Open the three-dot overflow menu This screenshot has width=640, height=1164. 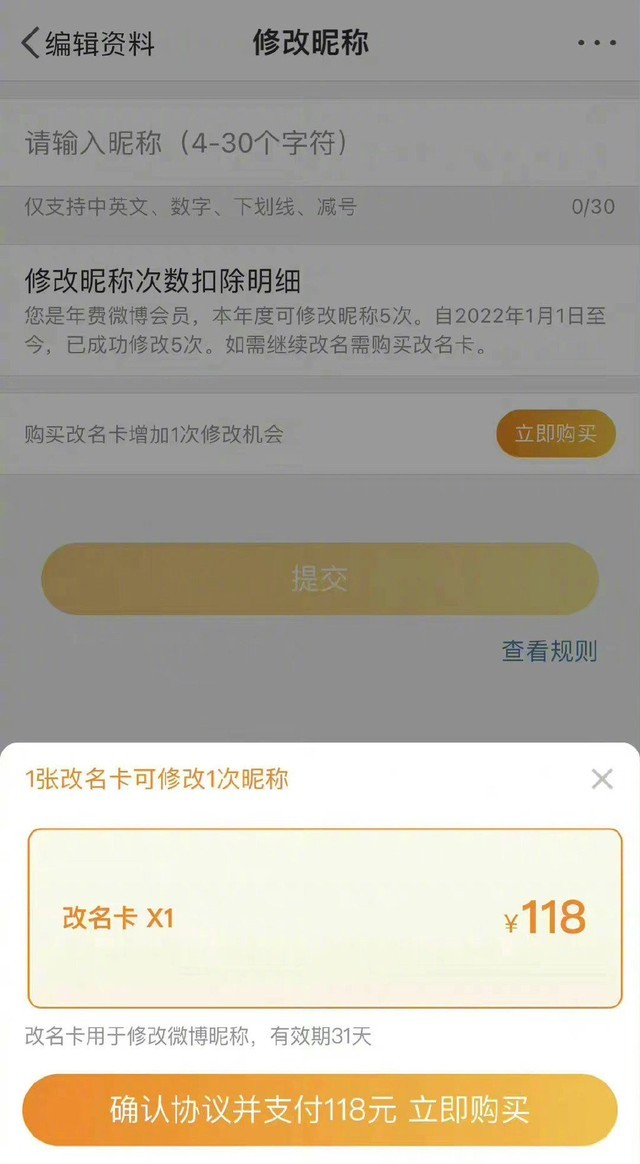(597, 43)
